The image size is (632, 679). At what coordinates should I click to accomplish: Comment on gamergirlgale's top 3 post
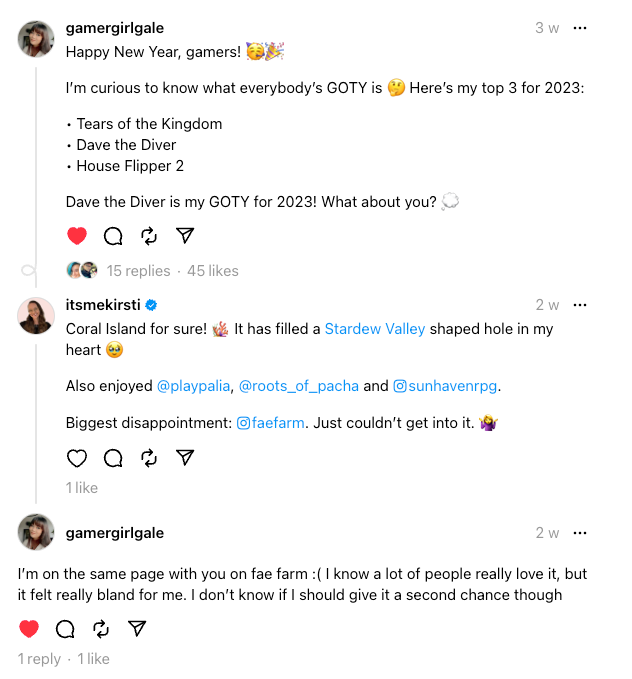113,236
